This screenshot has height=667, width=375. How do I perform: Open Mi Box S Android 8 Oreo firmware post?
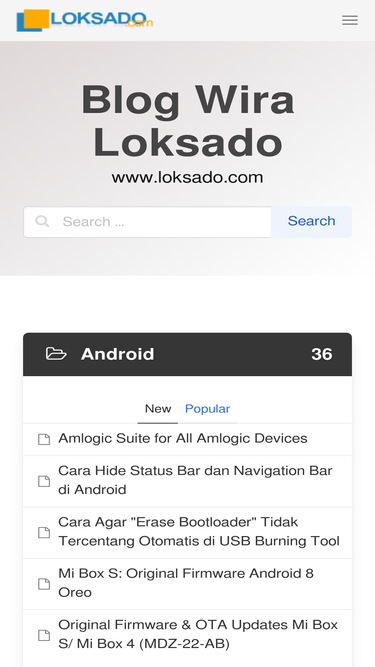click(186, 583)
